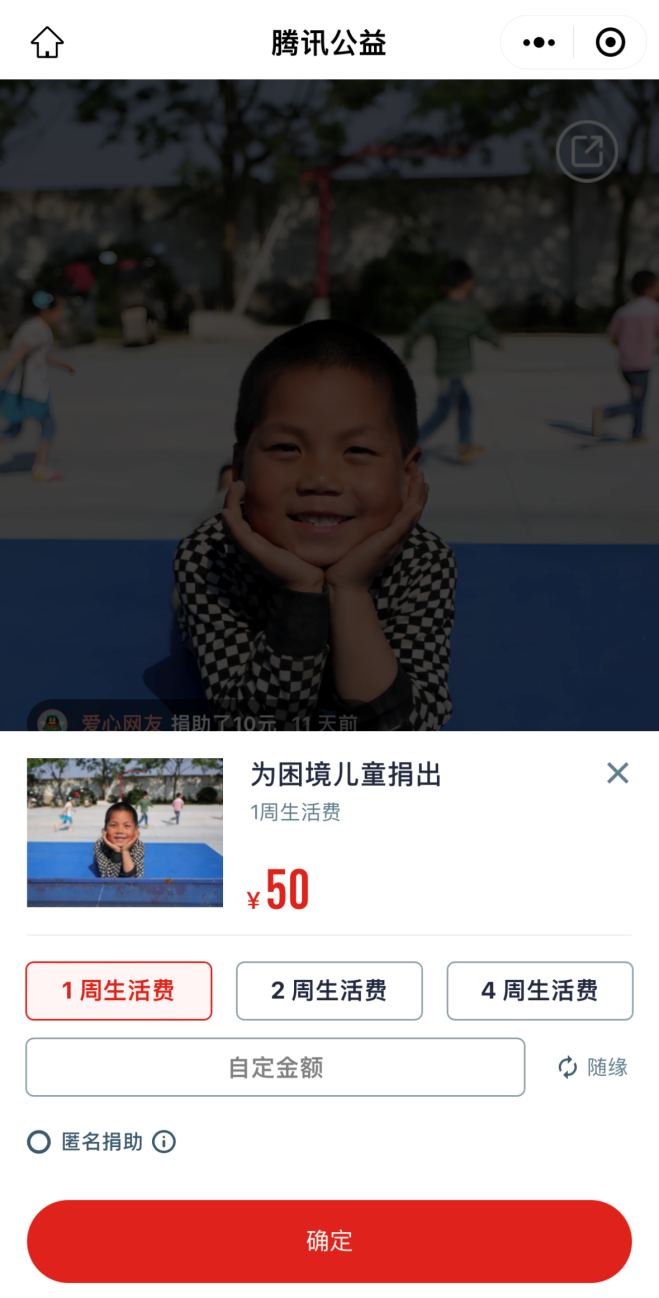Pick the 4周生活费 option

tap(540, 991)
